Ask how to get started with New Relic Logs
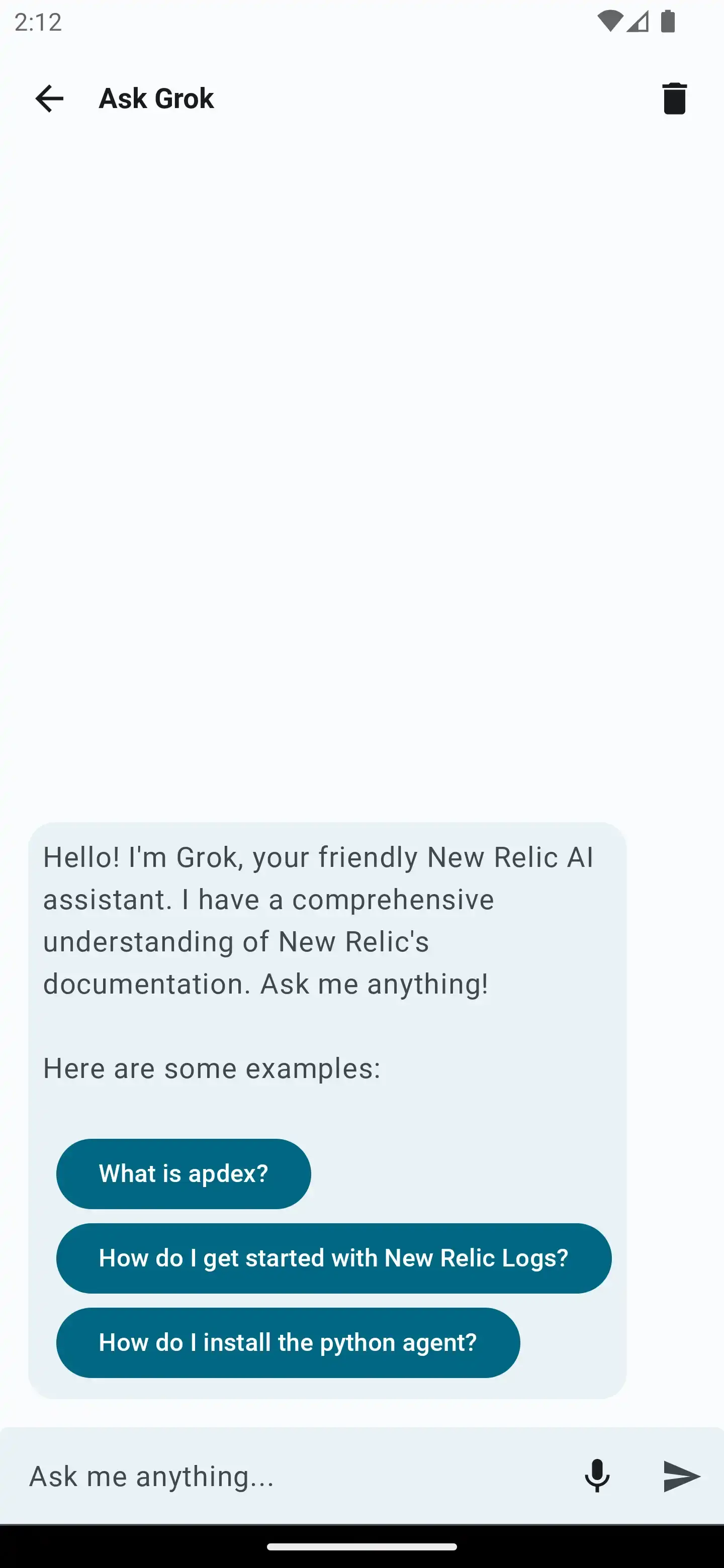Screen dimensions: 724x1568 [x=334, y=1258]
